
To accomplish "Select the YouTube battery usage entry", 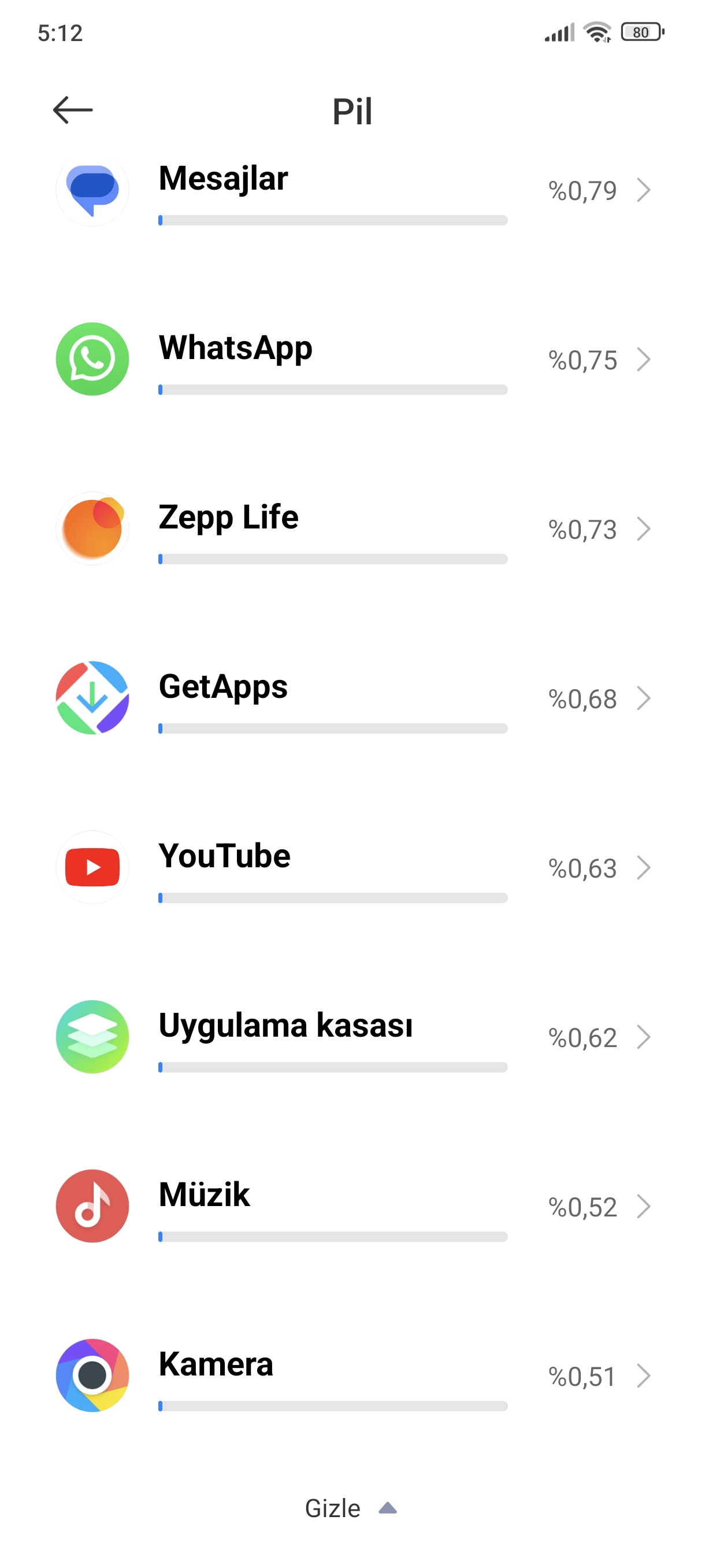I will tap(352, 867).
